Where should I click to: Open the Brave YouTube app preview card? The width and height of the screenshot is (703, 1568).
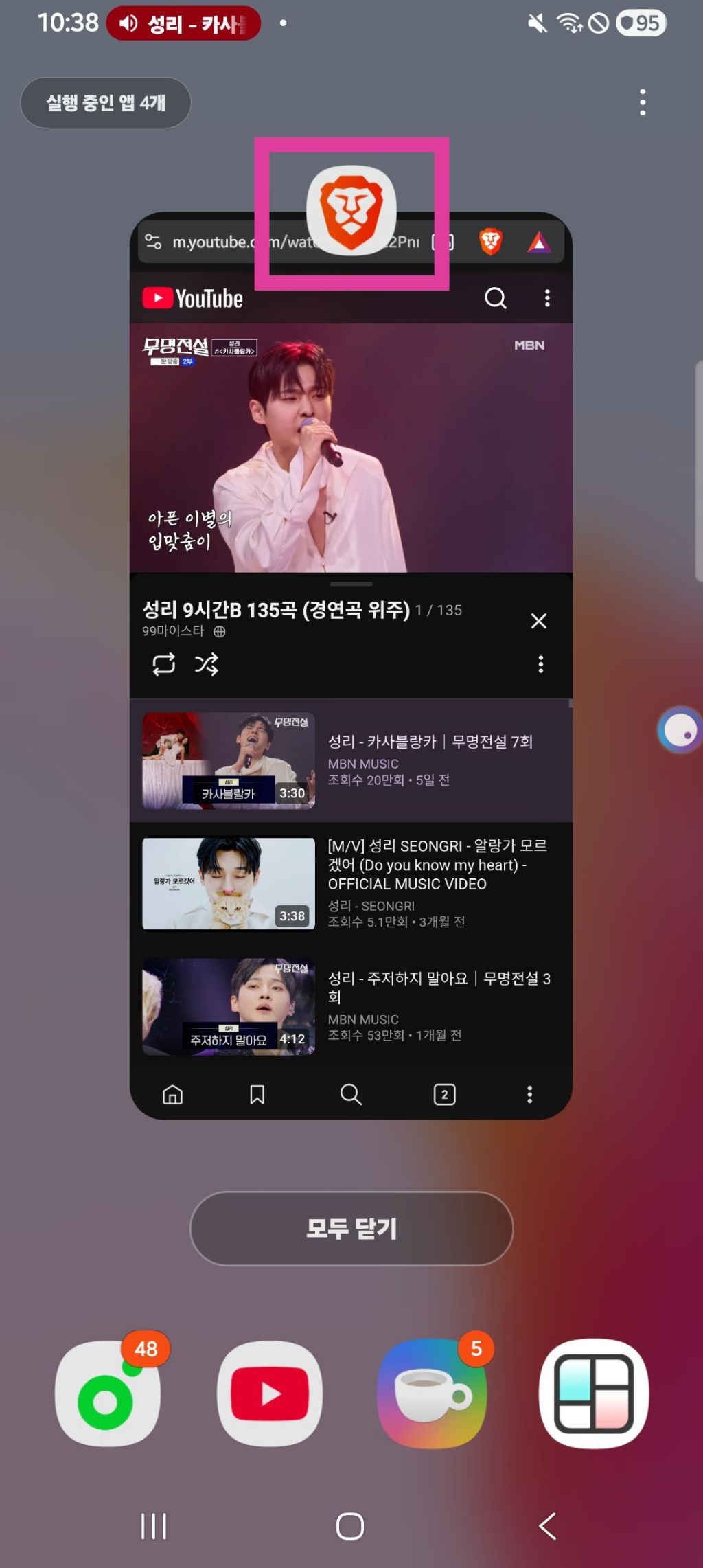coord(351,687)
